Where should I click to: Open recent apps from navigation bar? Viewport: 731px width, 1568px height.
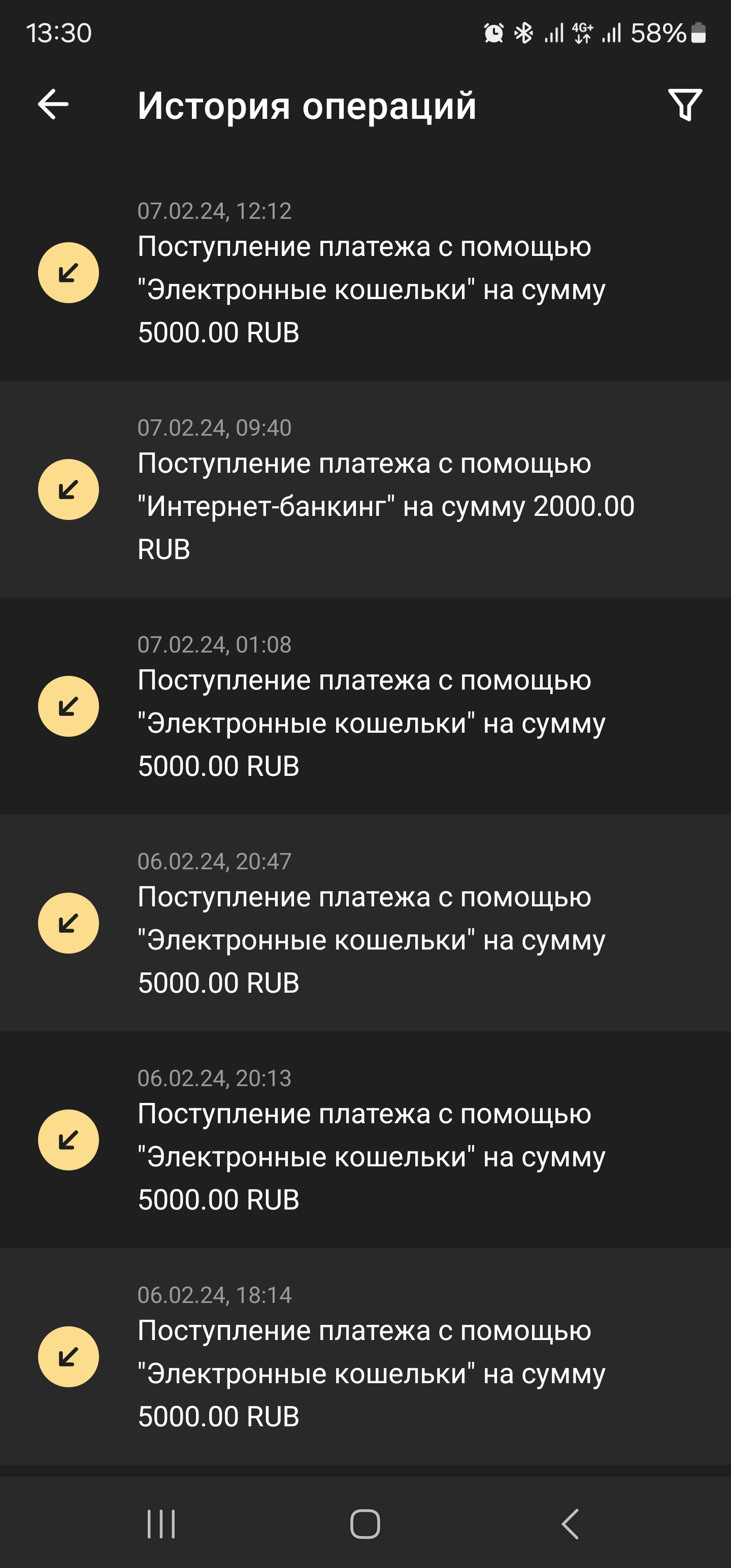coord(161,1524)
